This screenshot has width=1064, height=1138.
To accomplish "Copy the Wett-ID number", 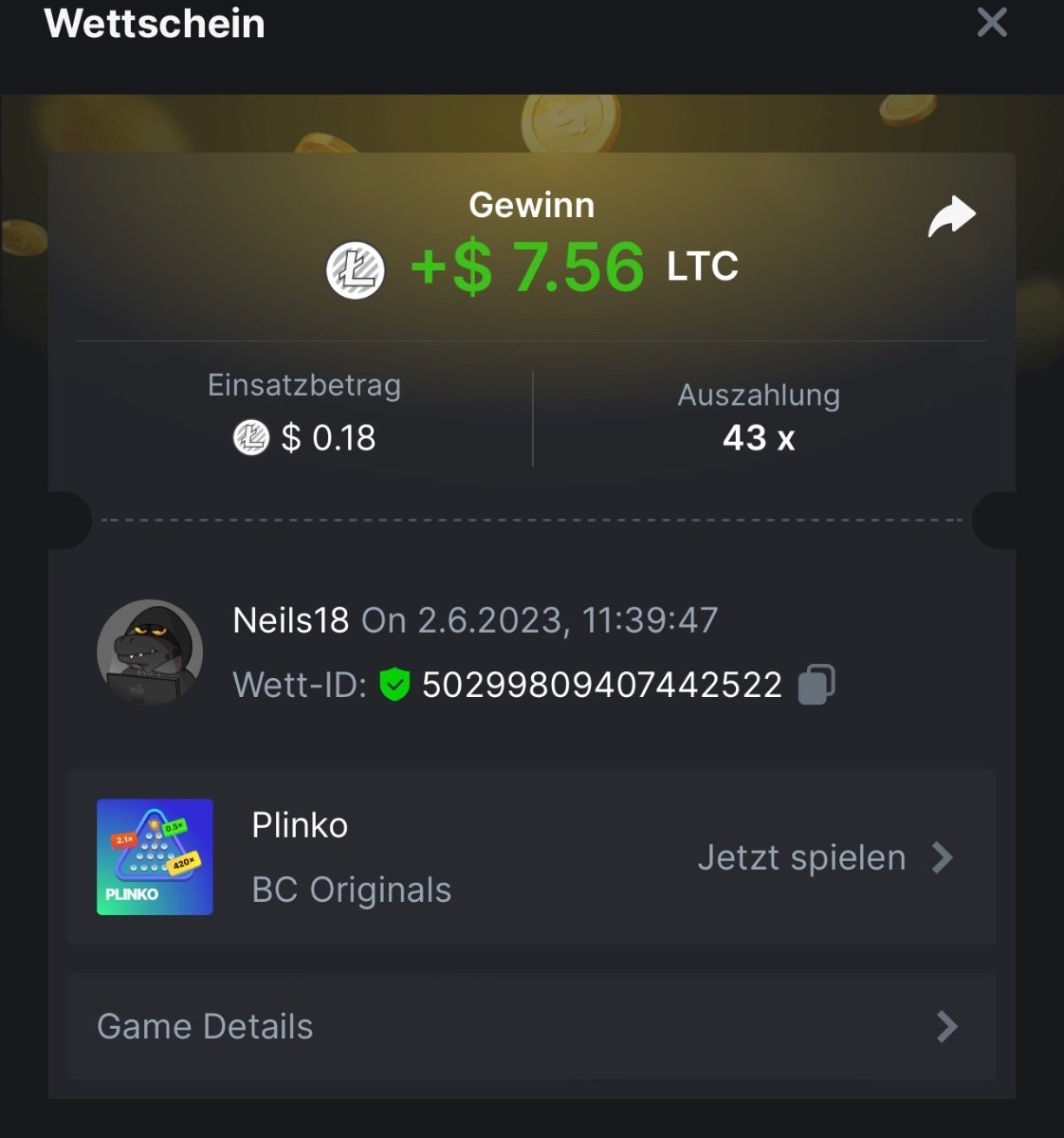I will coord(816,684).
